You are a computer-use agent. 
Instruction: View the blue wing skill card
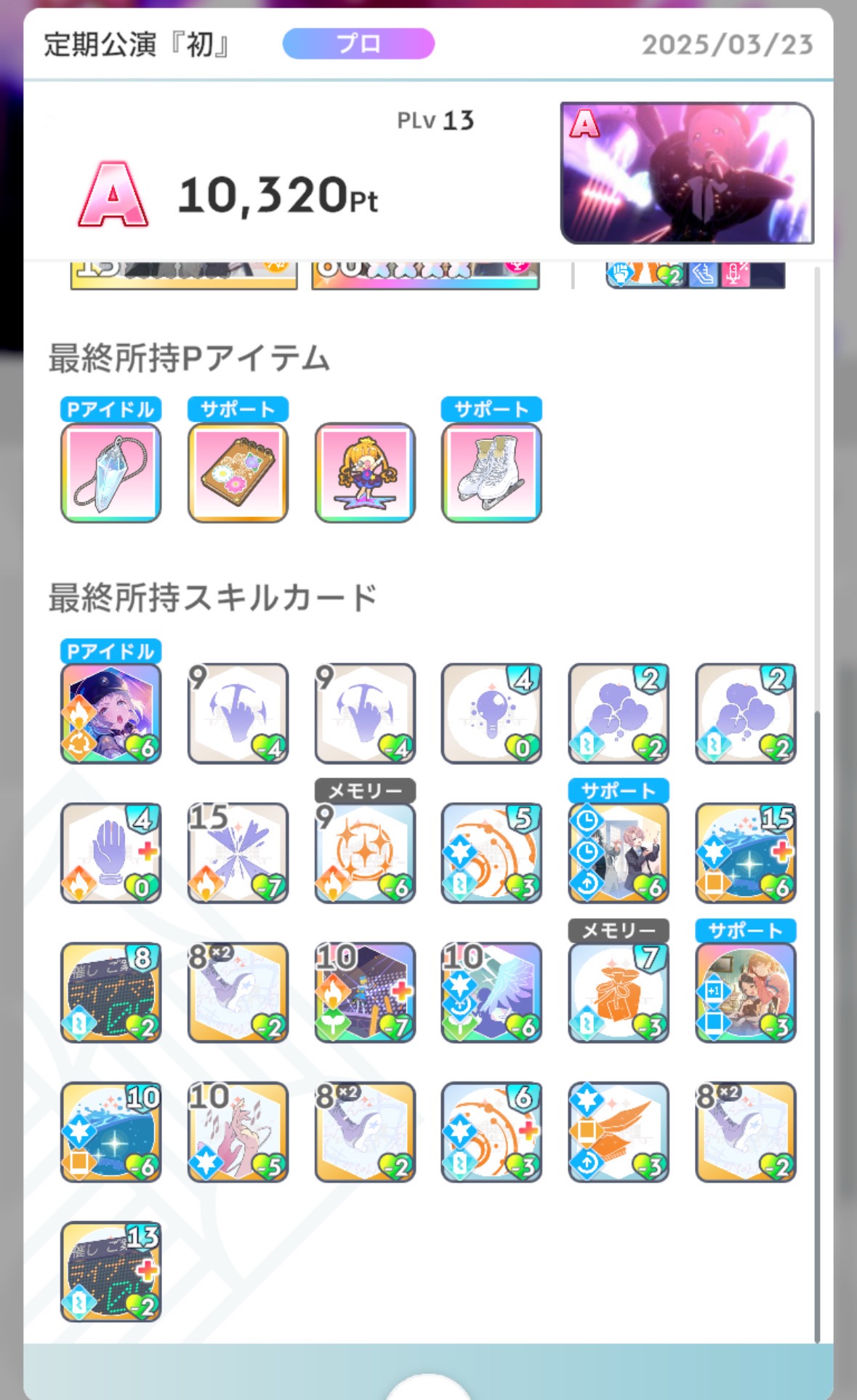(491, 993)
